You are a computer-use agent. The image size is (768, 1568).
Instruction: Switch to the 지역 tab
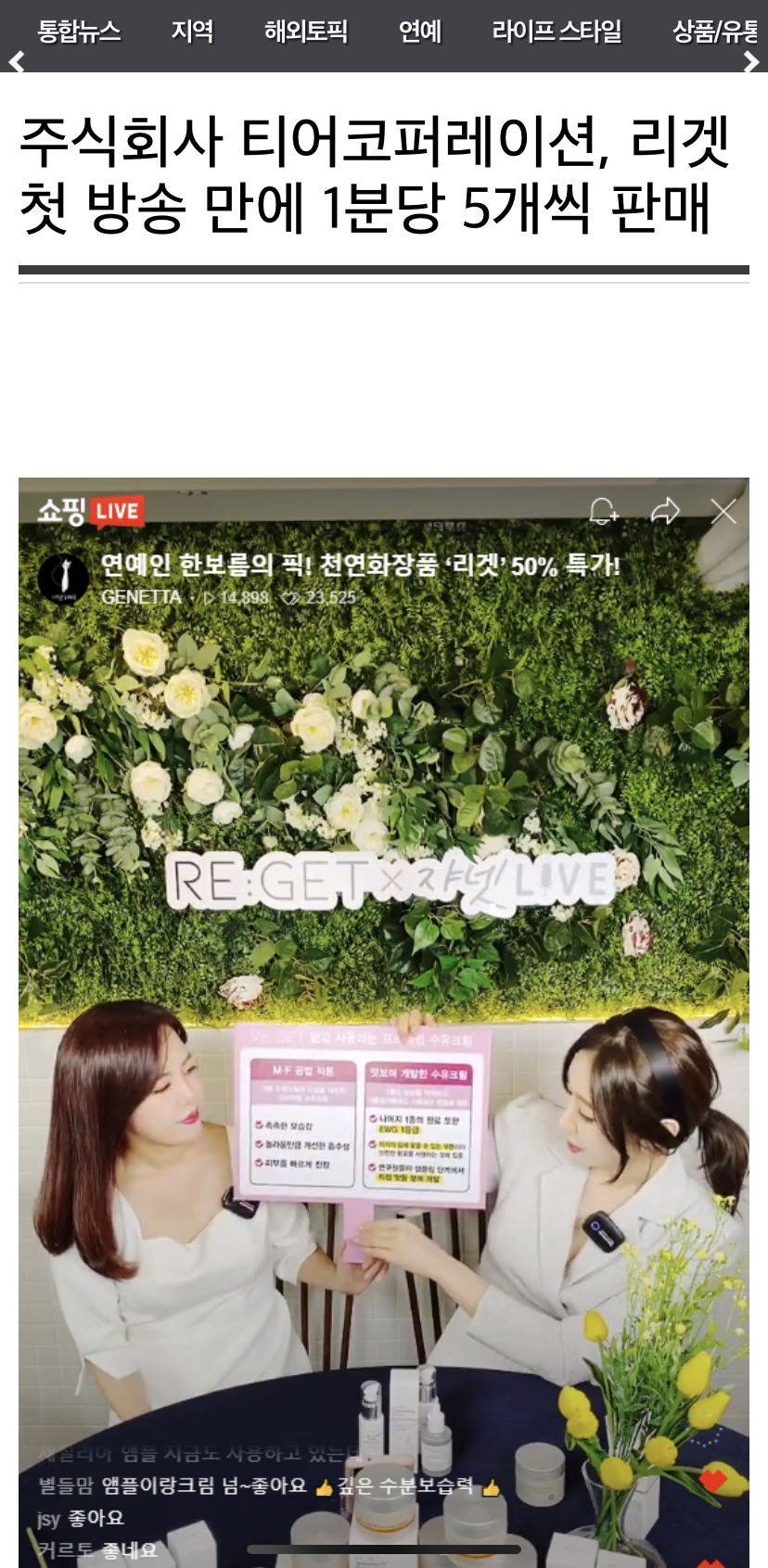192,31
